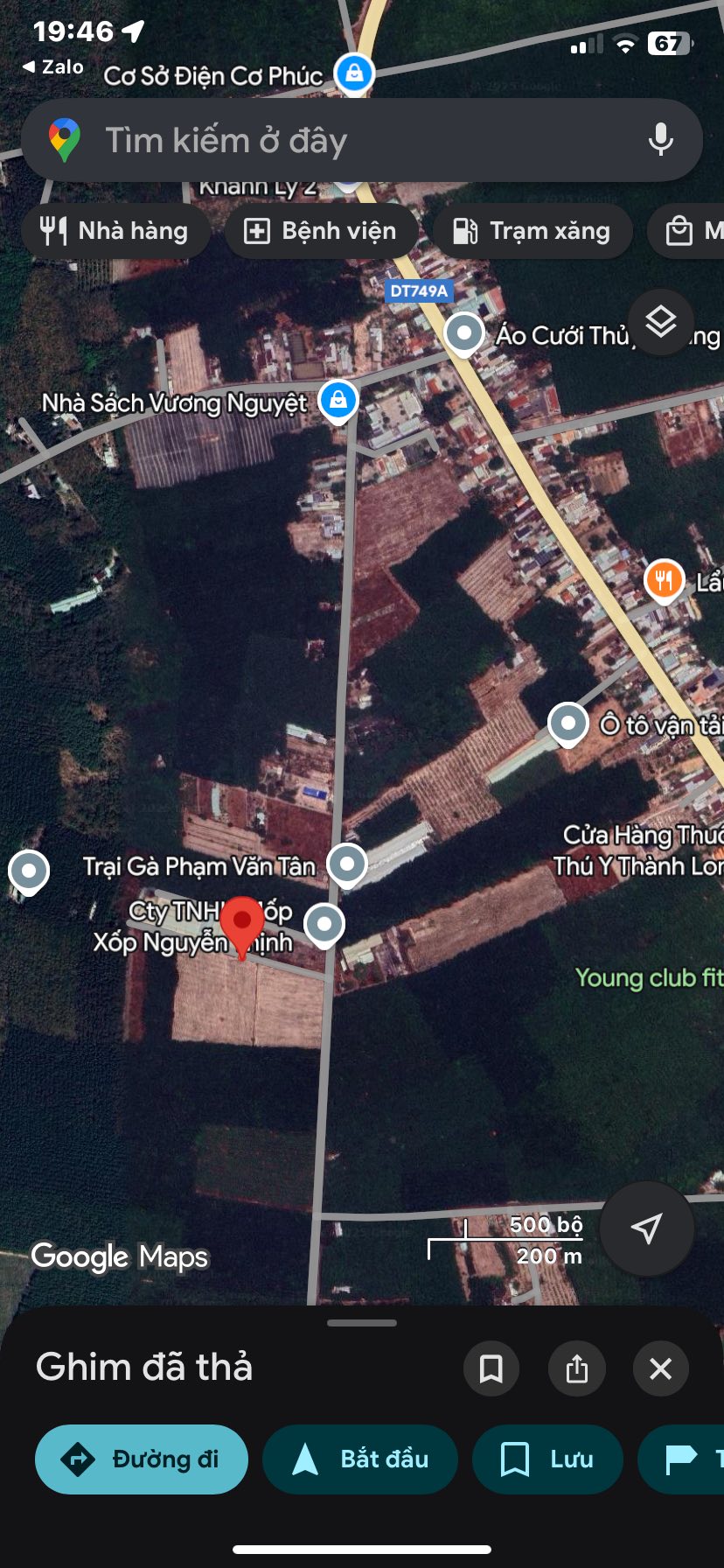The image size is (724, 1568).
Task: Select the restaurant marker near Lẩu label
Action: [665, 577]
